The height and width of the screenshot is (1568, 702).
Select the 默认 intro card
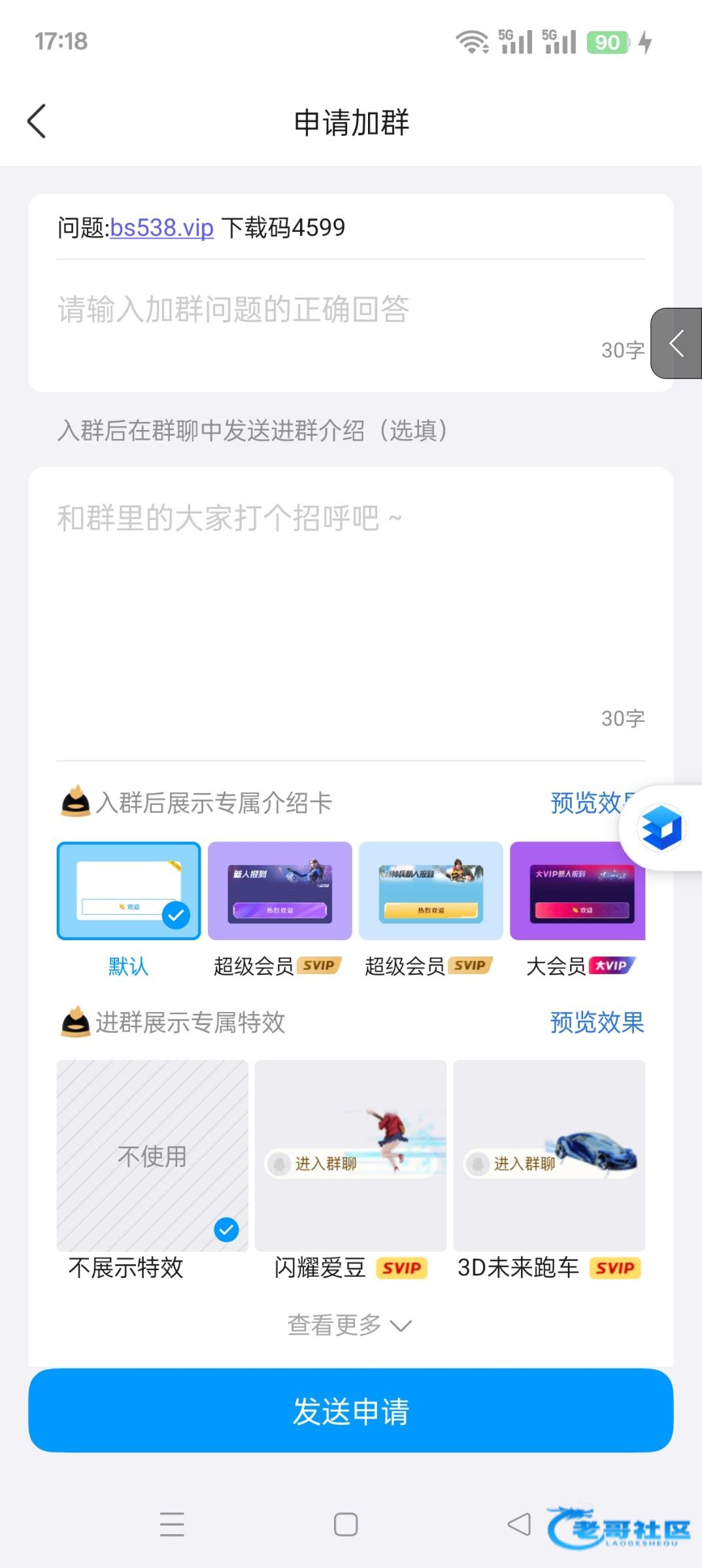click(x=129, y=891)
